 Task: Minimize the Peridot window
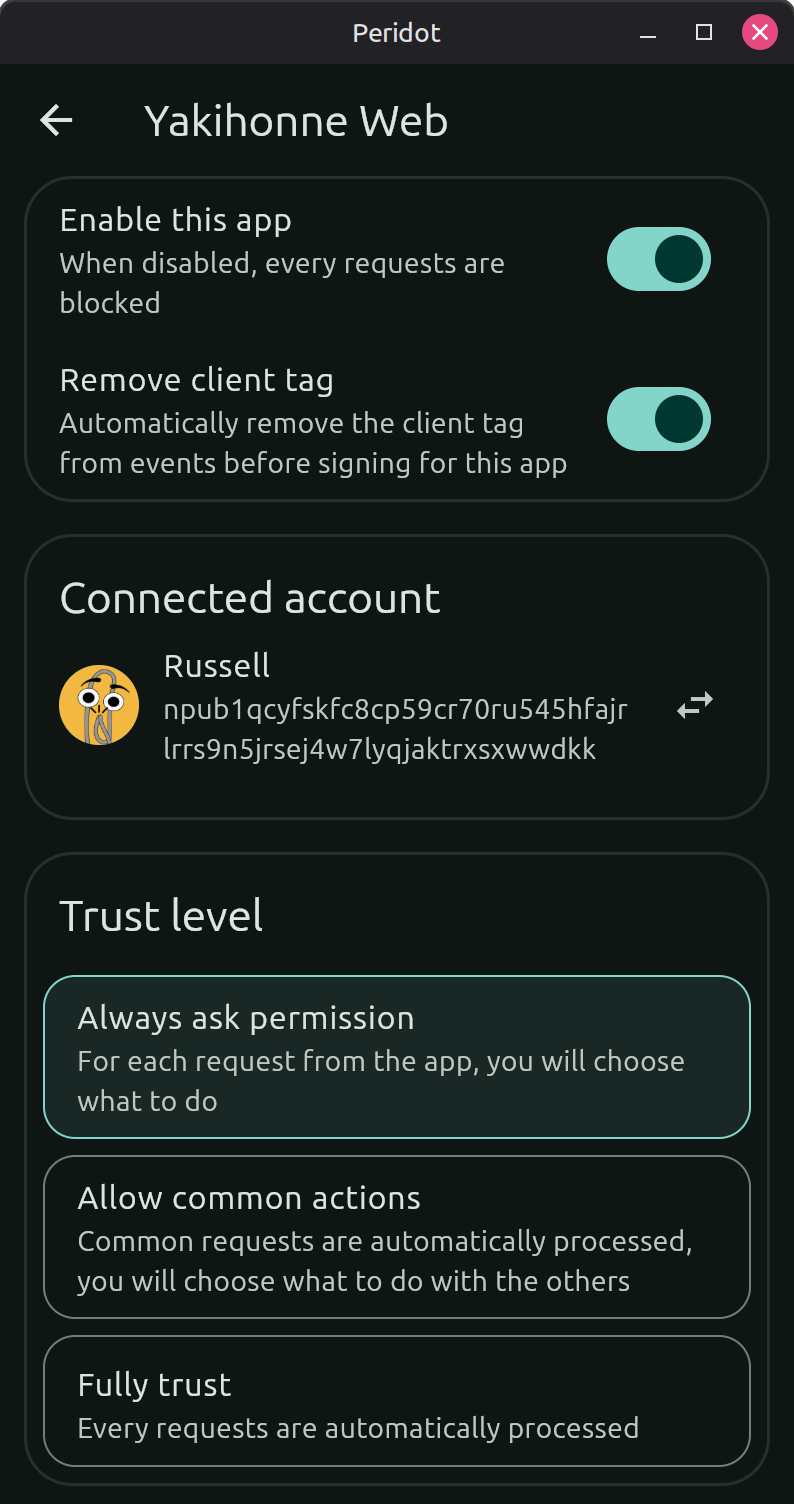648,33
